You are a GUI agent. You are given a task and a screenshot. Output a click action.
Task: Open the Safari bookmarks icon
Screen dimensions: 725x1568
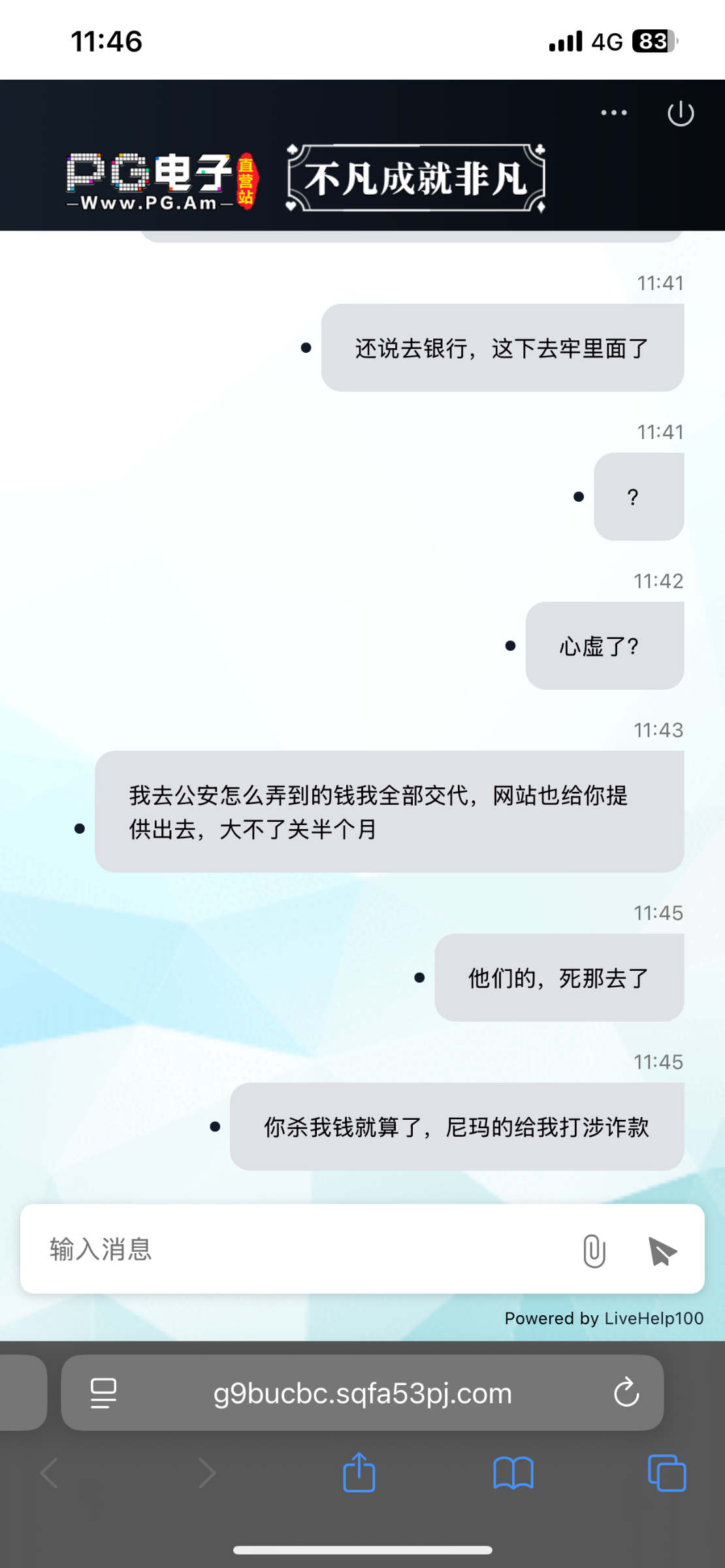pyautogui.click(x=513, y=1473)
